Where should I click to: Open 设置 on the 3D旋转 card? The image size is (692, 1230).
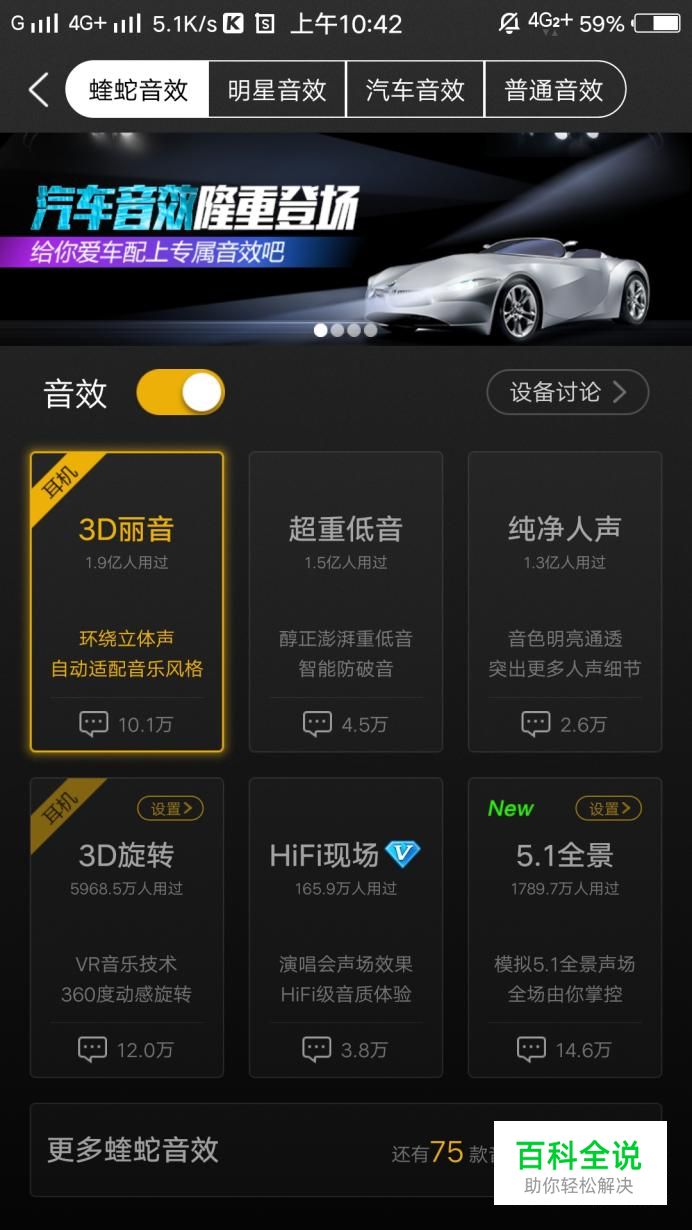(170, 808)
